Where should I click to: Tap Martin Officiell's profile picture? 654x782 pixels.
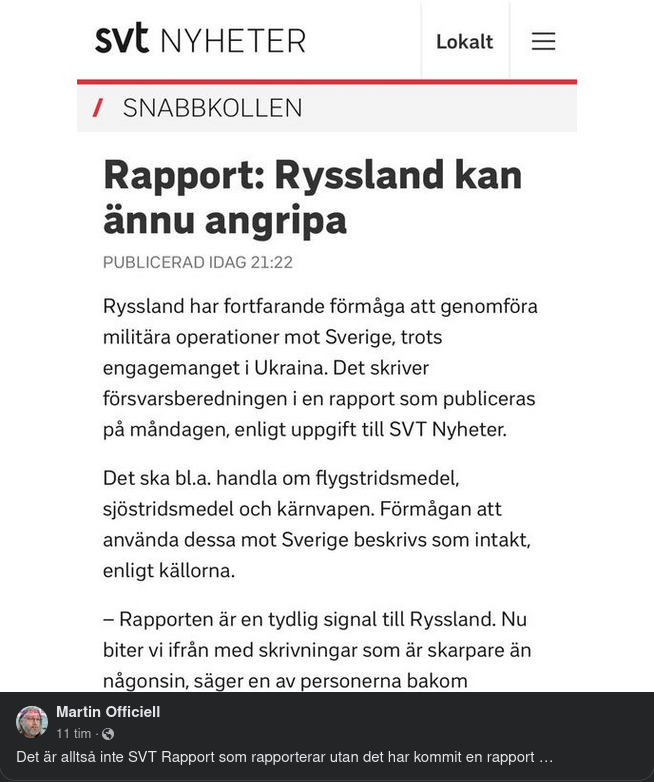pyautogui.click(x=32, y=722)
